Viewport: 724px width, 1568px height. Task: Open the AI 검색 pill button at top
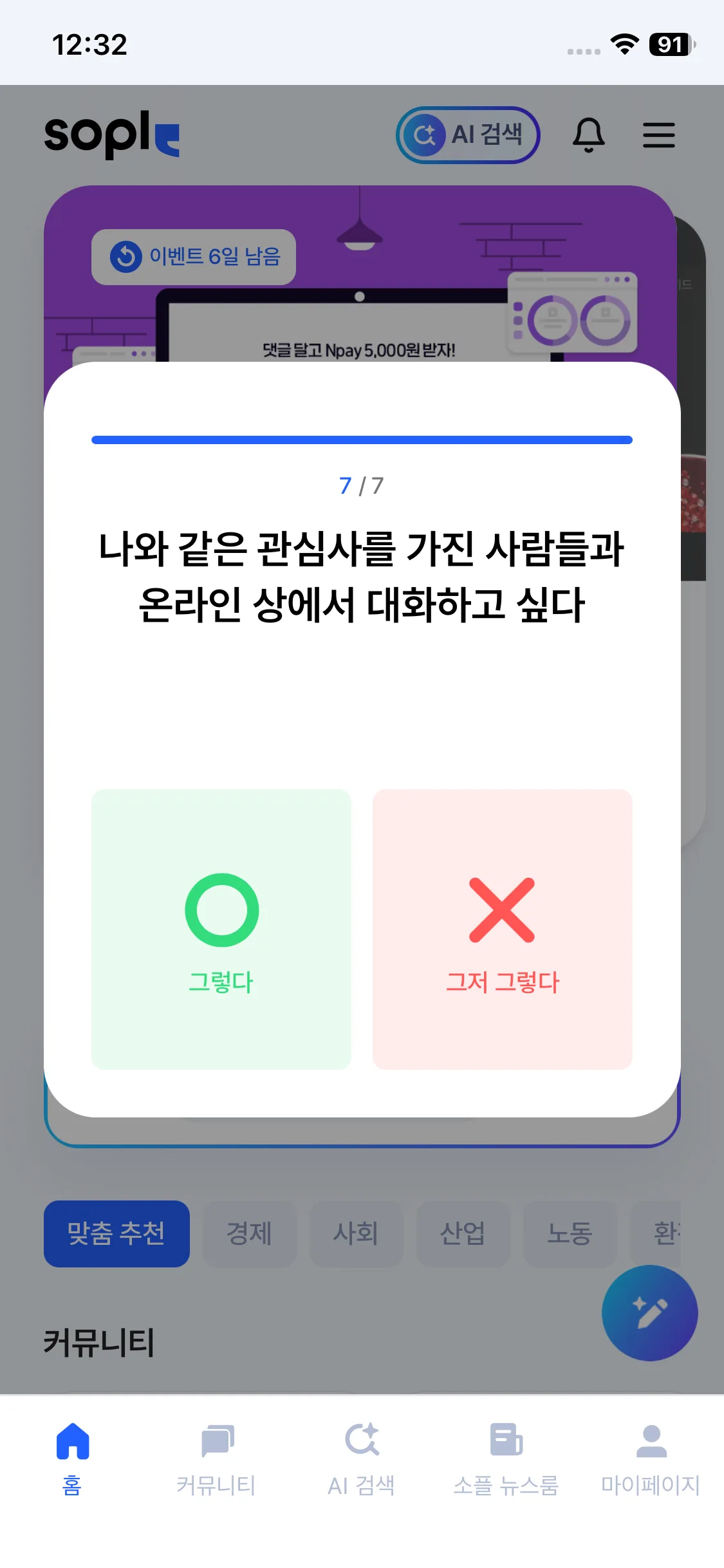click(468, 135)
